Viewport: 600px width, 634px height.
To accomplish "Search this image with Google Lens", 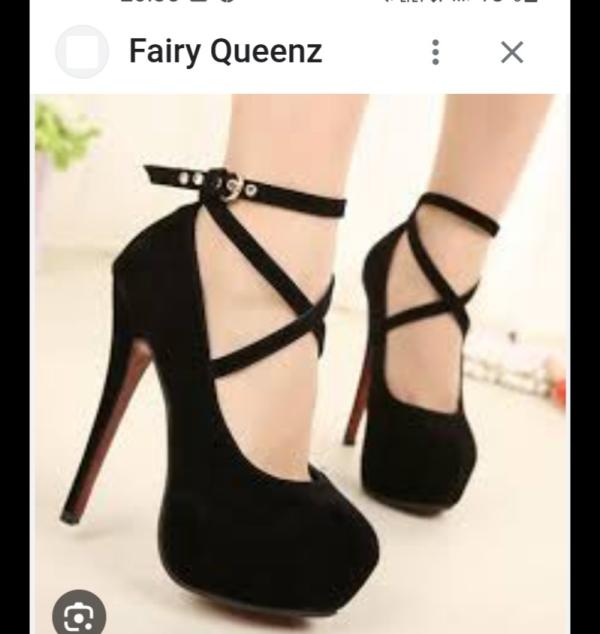I will click(x=79, y=612).
